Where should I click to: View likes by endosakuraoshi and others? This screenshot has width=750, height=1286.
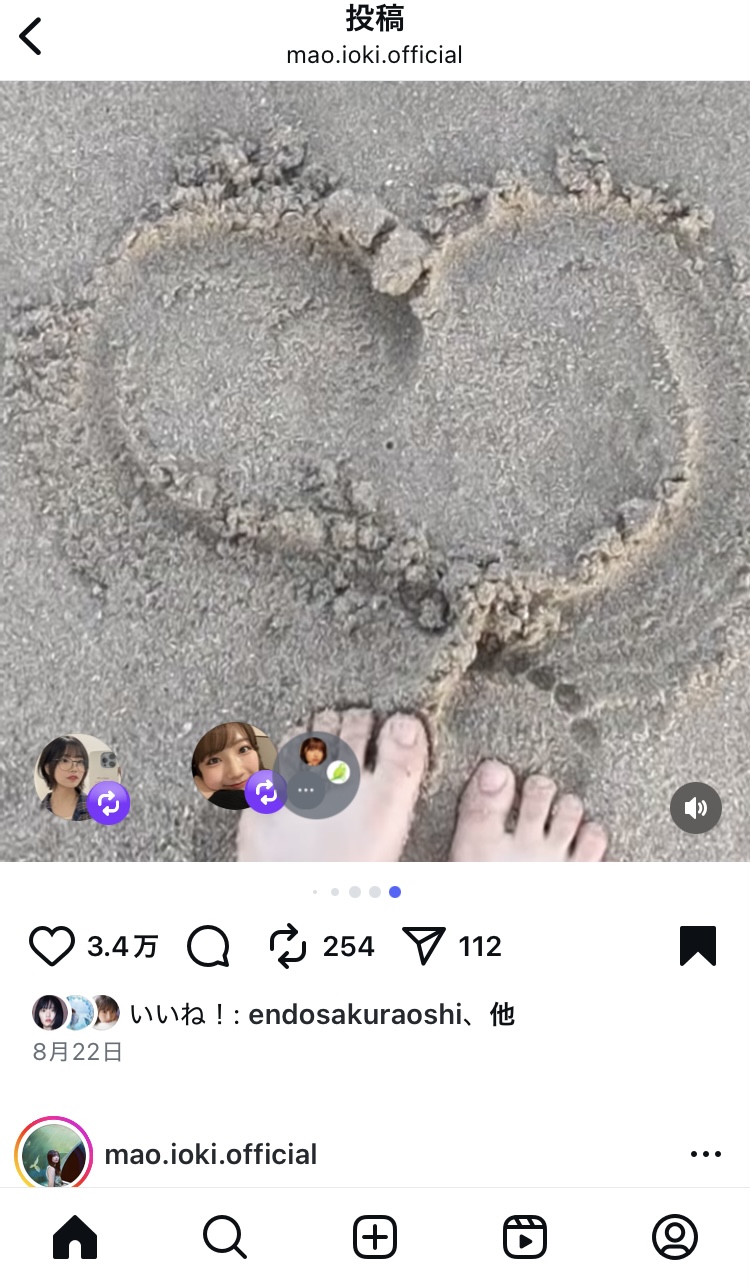pyautogui.click(x=380, y=1014)
